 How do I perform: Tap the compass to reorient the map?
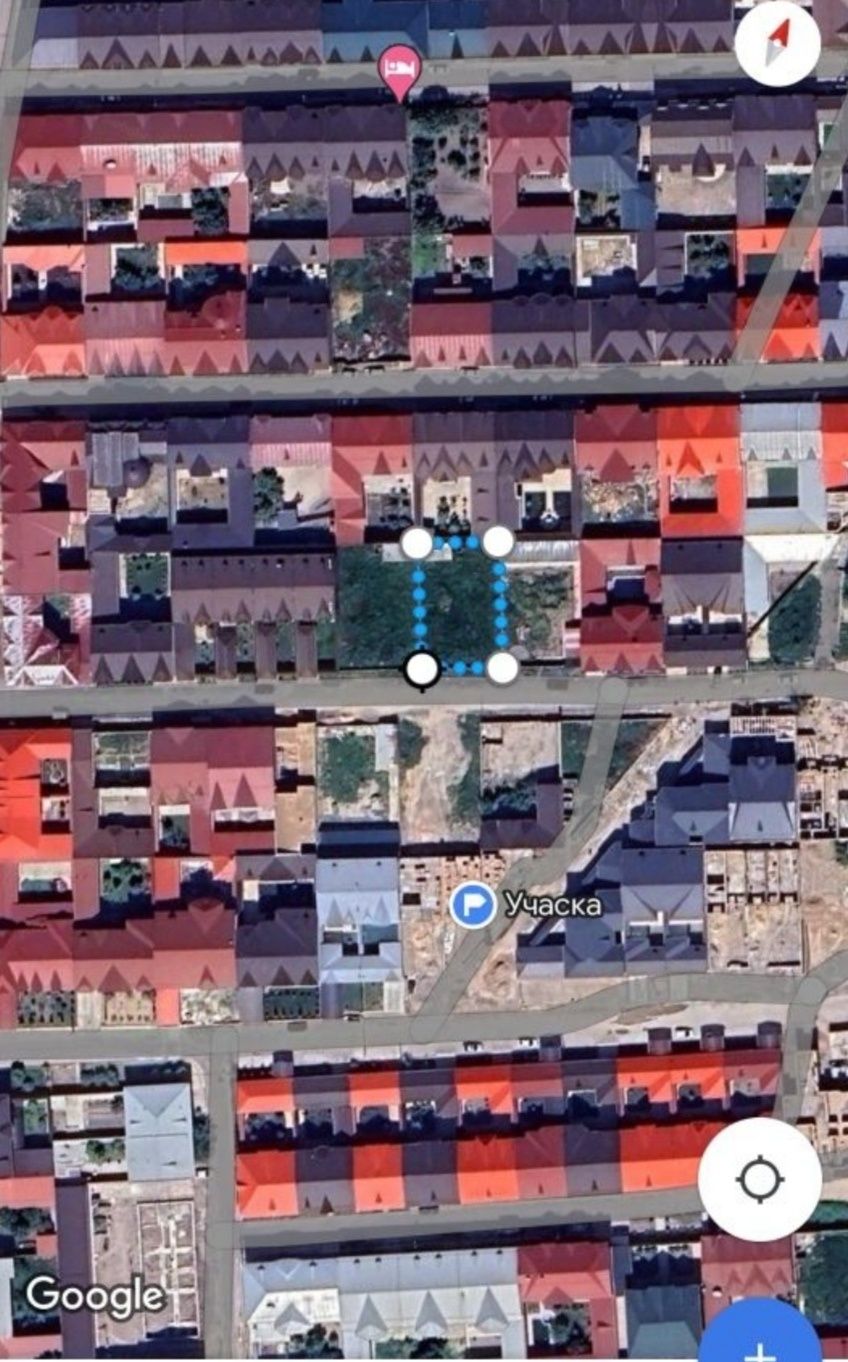click(x=777, y=44)
